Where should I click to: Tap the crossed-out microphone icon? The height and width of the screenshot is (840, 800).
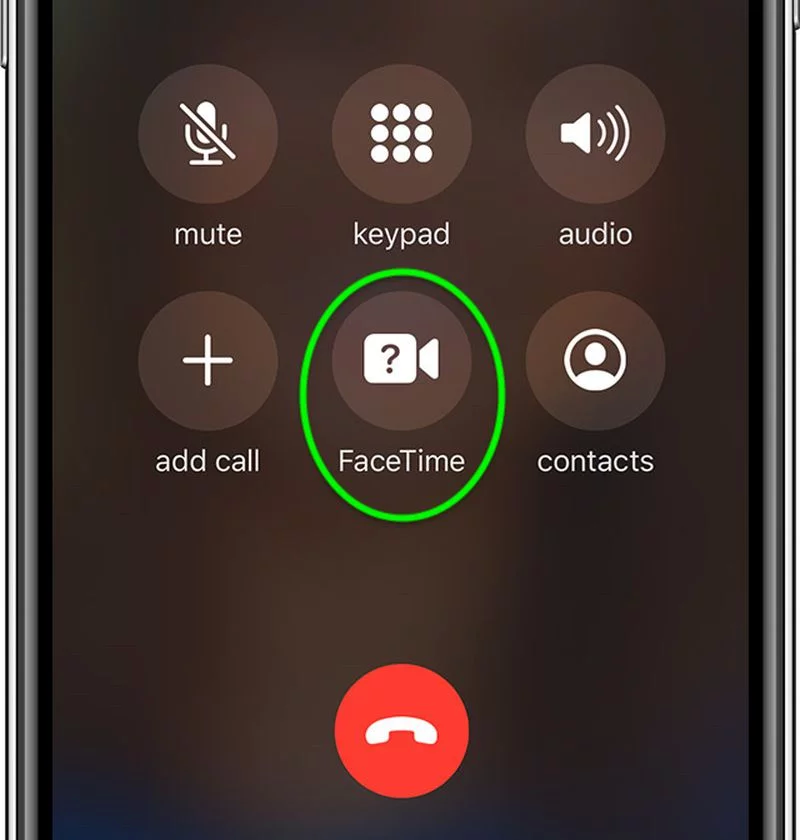pos(209,135)
